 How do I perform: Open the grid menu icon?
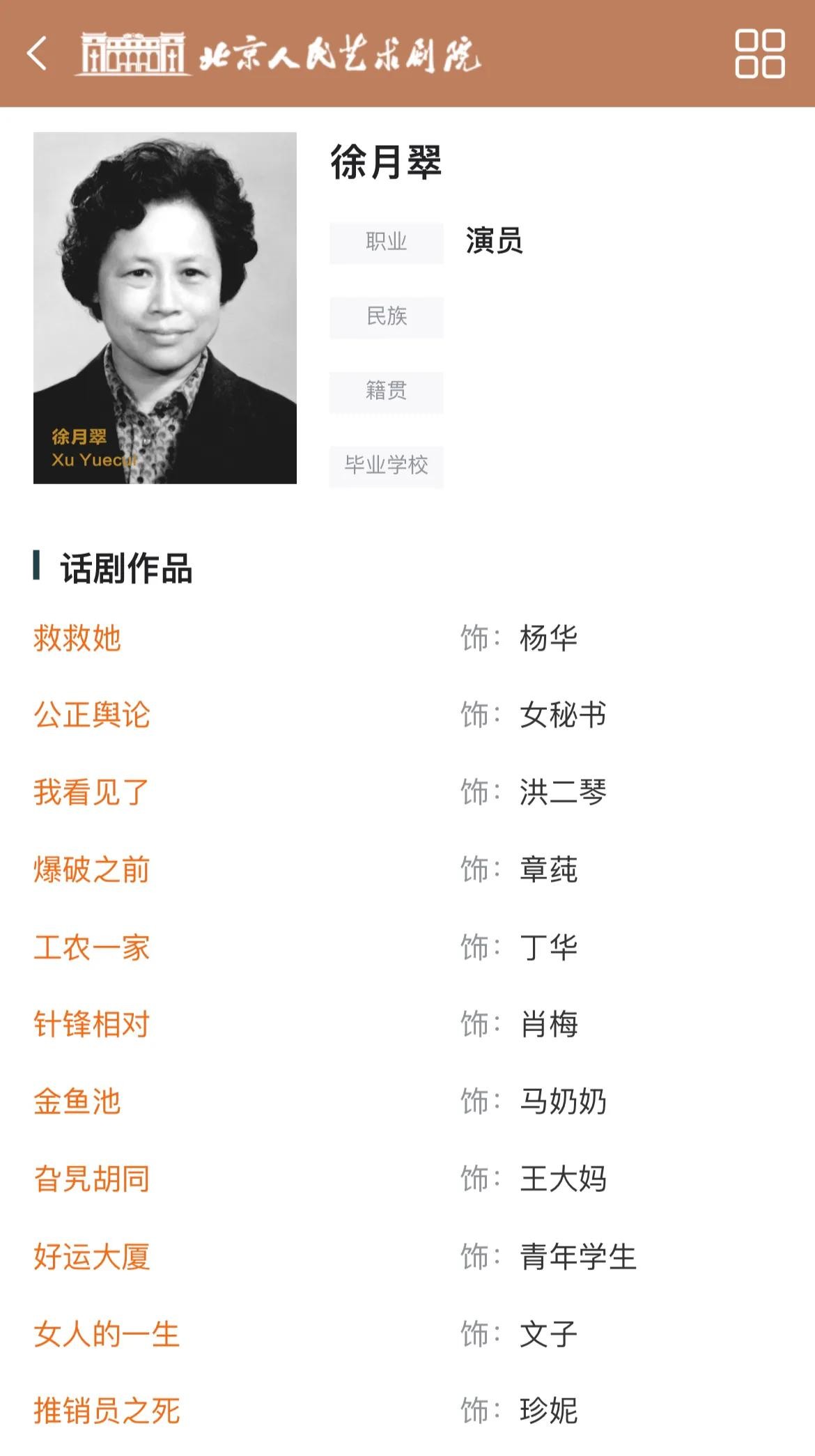pyautogui.click(x=759, y=54)
